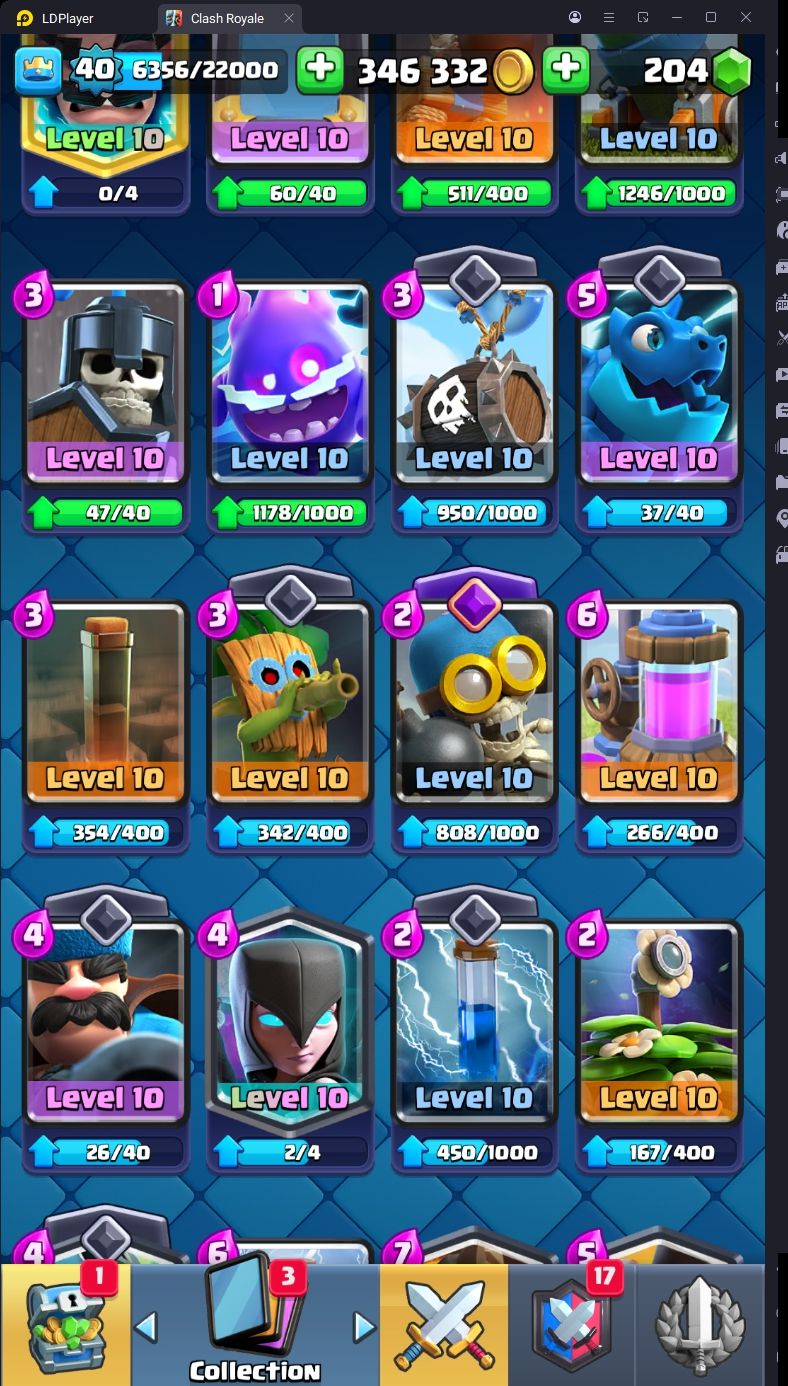Tap the left arrow beside Collection
The height and width of the screenshot is (1386, 788).
(x=146, y=1327)
